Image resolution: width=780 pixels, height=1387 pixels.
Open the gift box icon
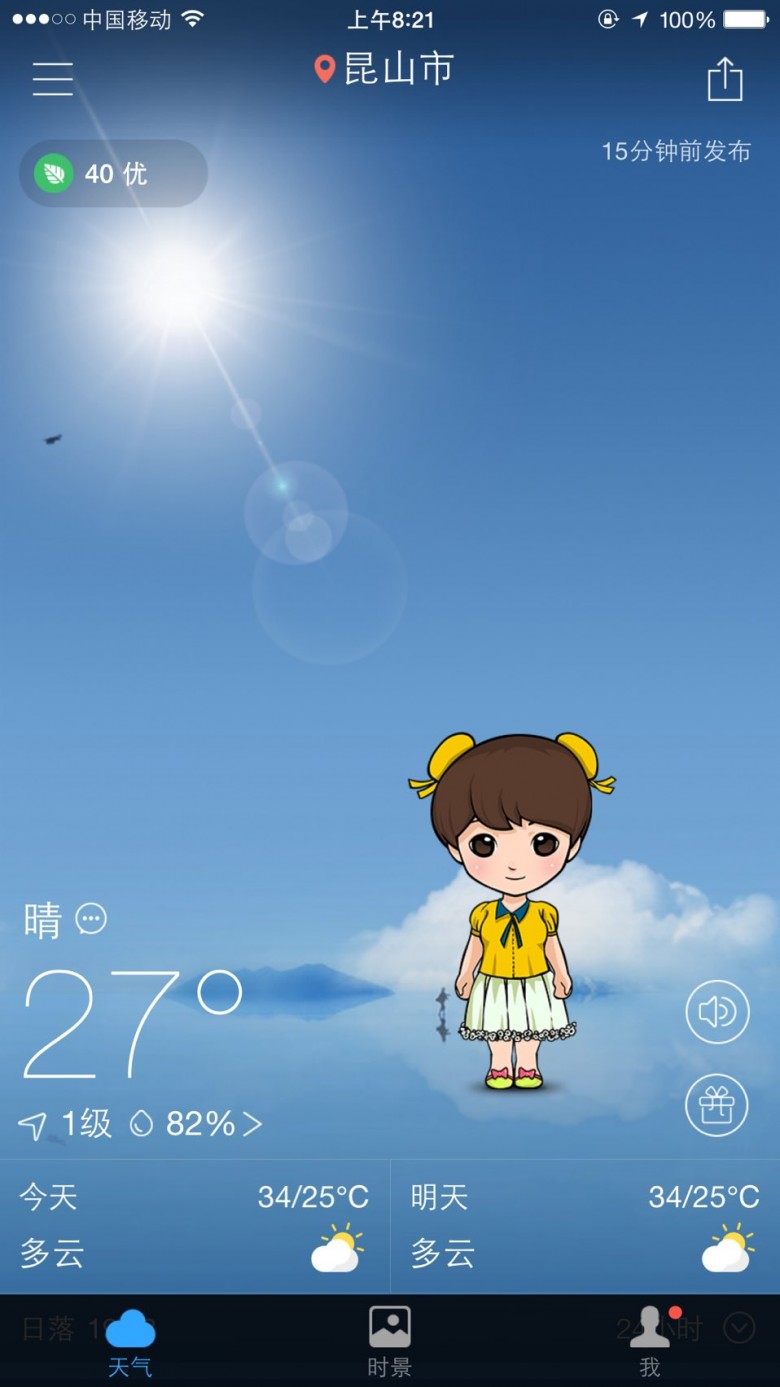point(717,1105)
